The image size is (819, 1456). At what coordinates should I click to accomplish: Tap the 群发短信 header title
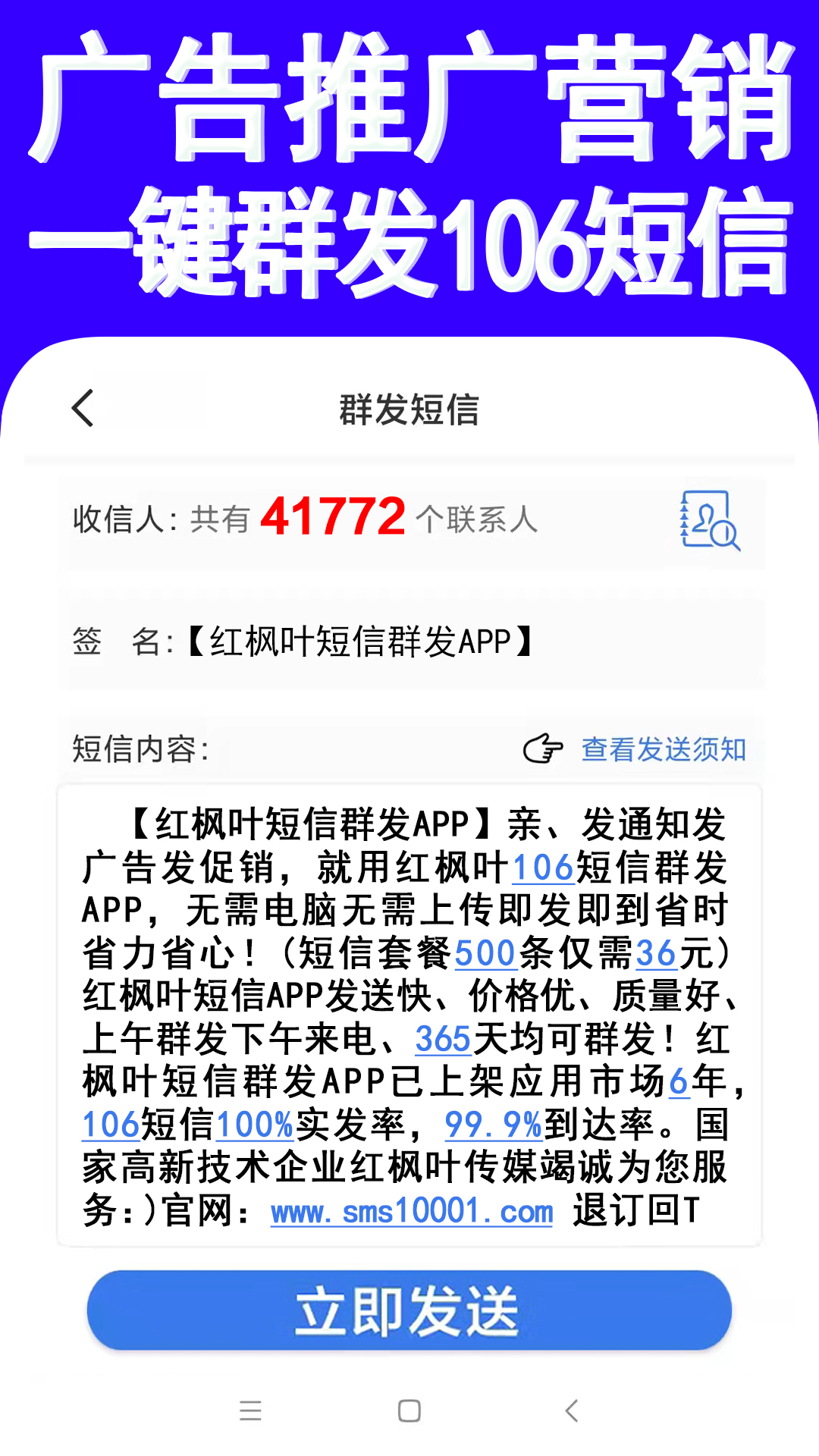[x=409, y=407]
